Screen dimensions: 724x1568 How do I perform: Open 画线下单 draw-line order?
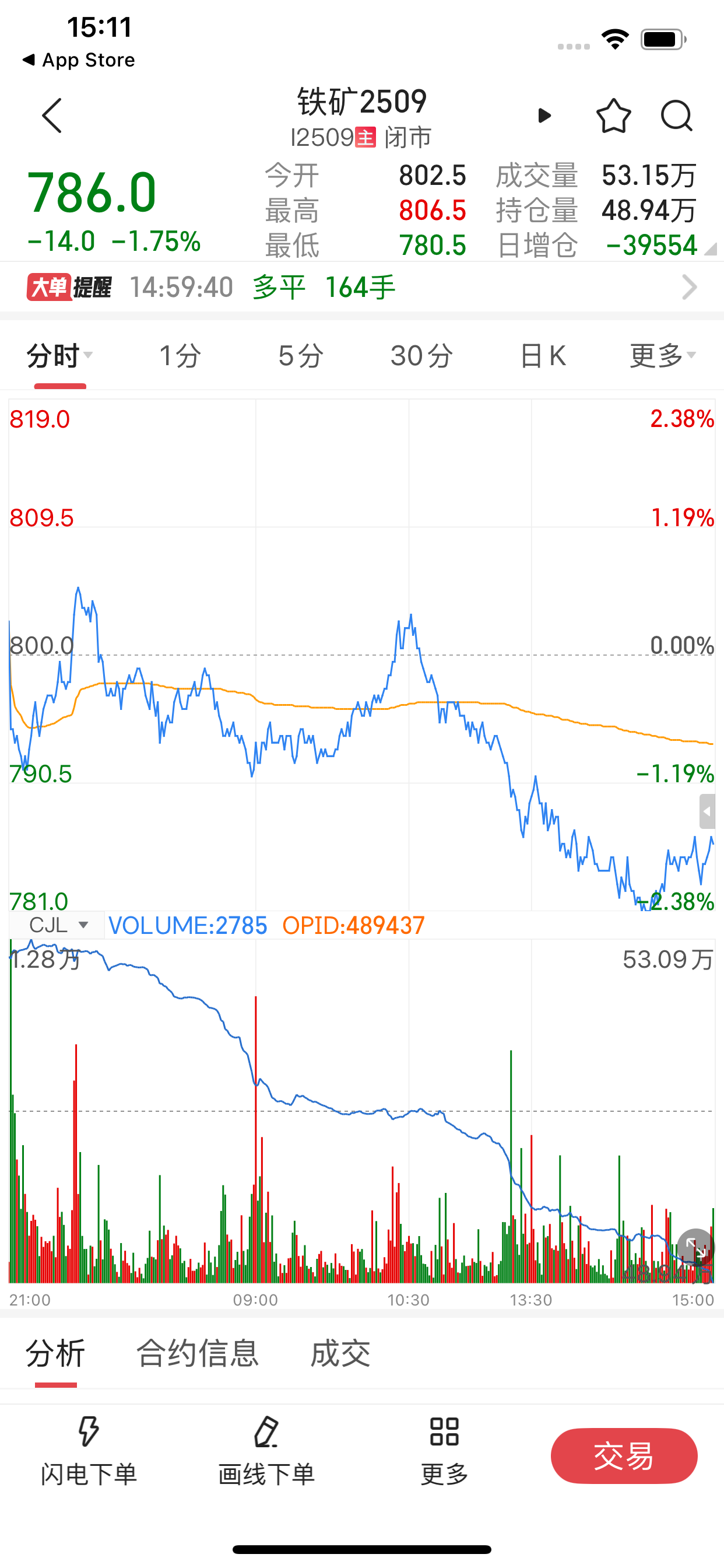click(x=266, y=1452)
